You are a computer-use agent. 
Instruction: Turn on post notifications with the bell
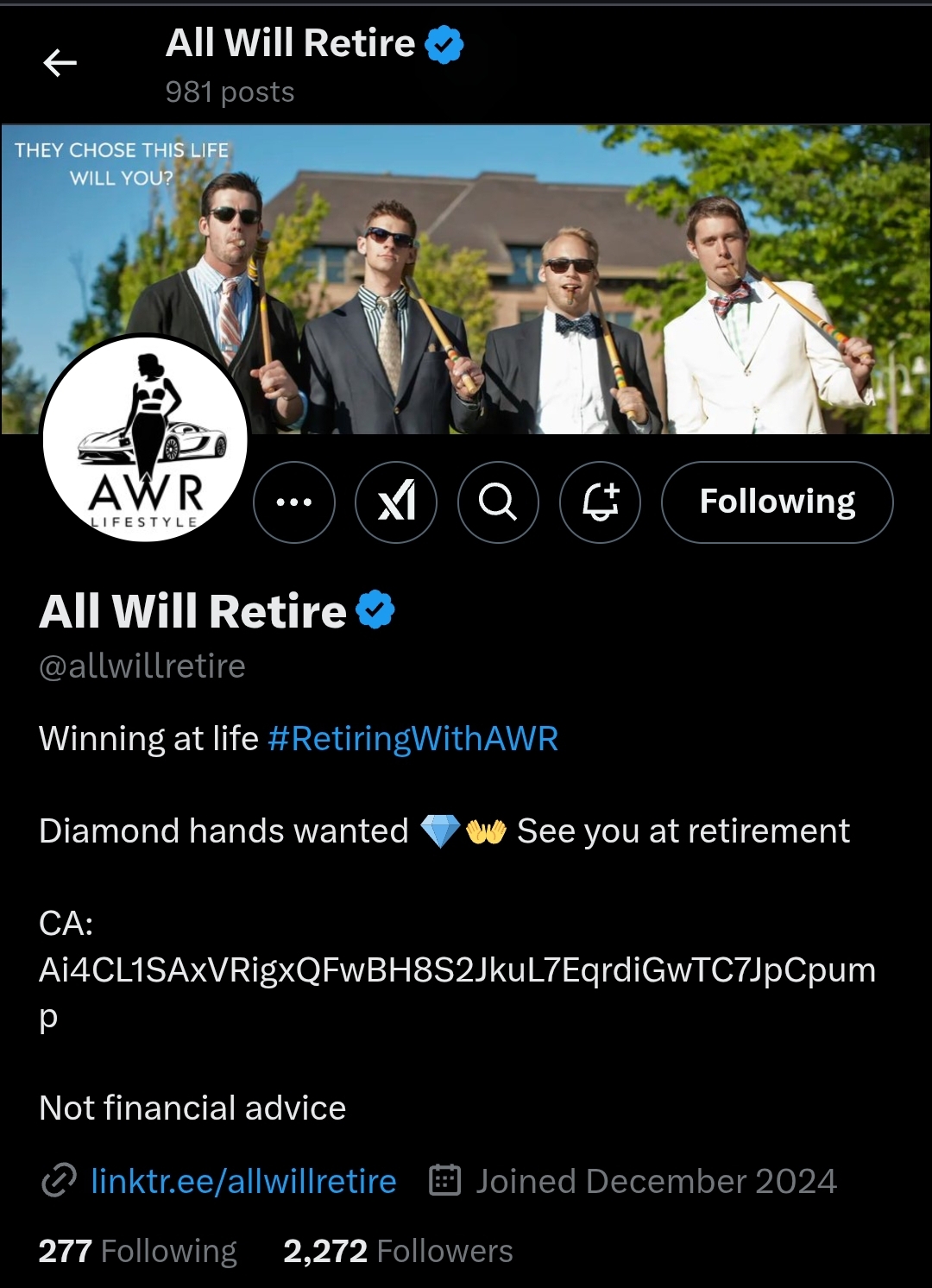point(600,502)
